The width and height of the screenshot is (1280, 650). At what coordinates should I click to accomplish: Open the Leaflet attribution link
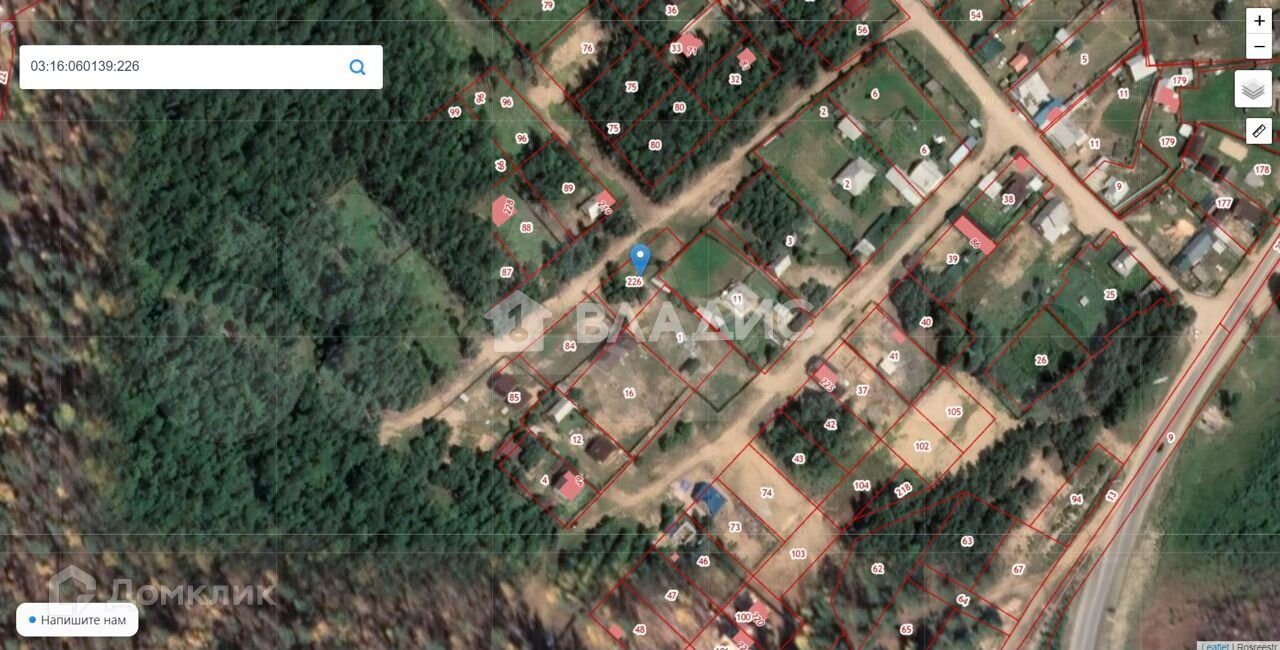[1215, 645]
